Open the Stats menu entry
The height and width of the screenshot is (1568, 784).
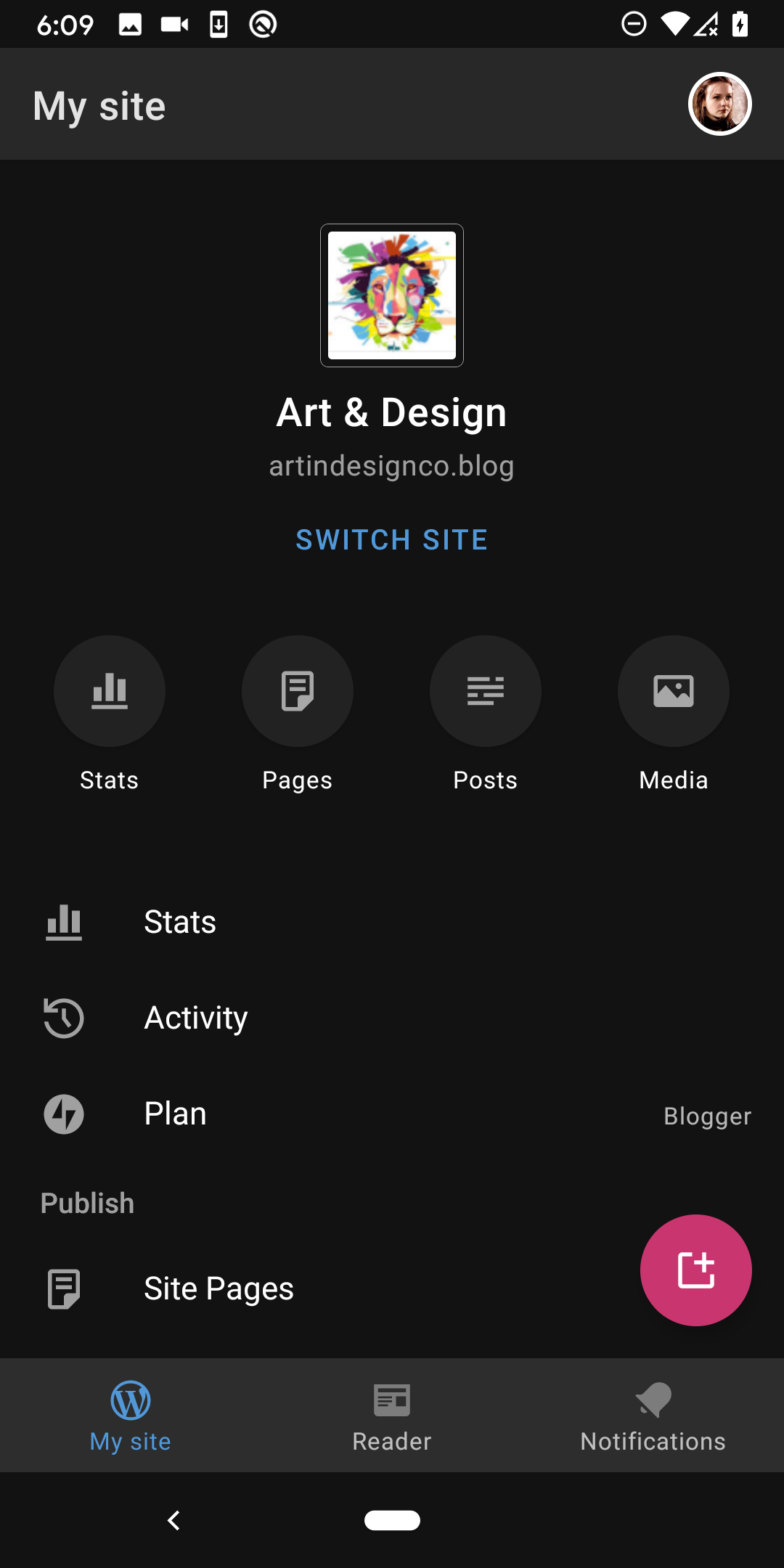[x=179, y=922]
